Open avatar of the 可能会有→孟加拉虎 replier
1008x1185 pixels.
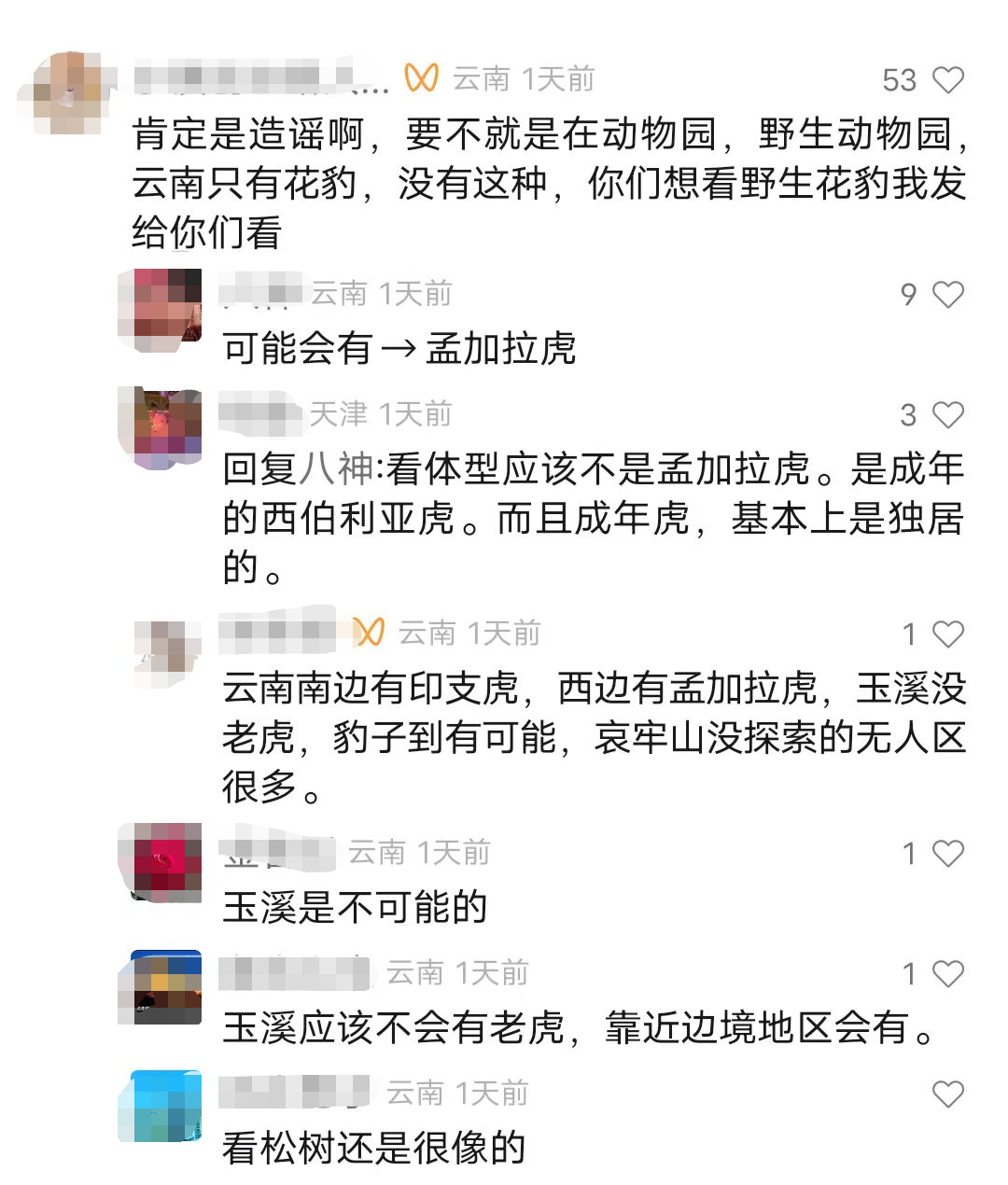pos(161,306)
